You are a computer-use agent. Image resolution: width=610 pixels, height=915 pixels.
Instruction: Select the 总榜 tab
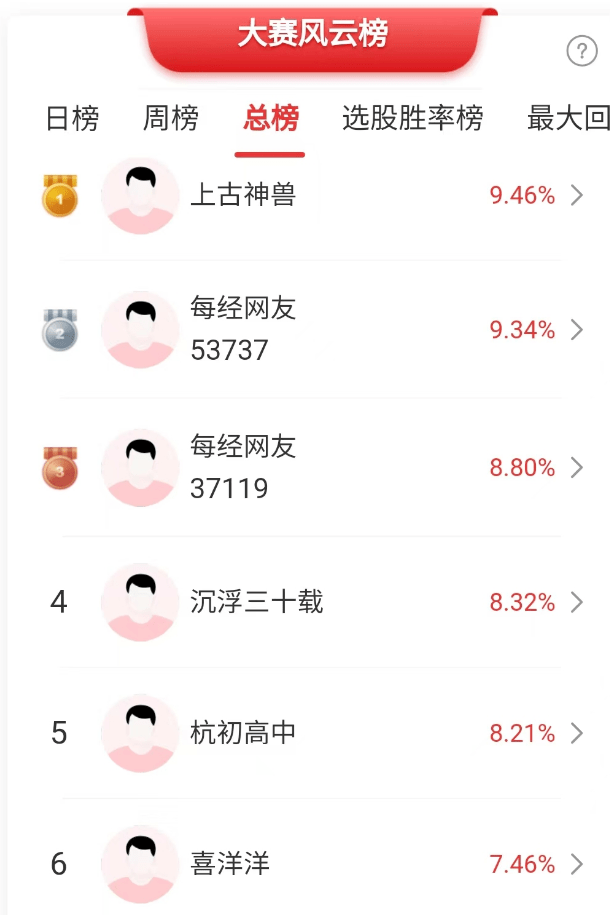[x=270, y=119]
